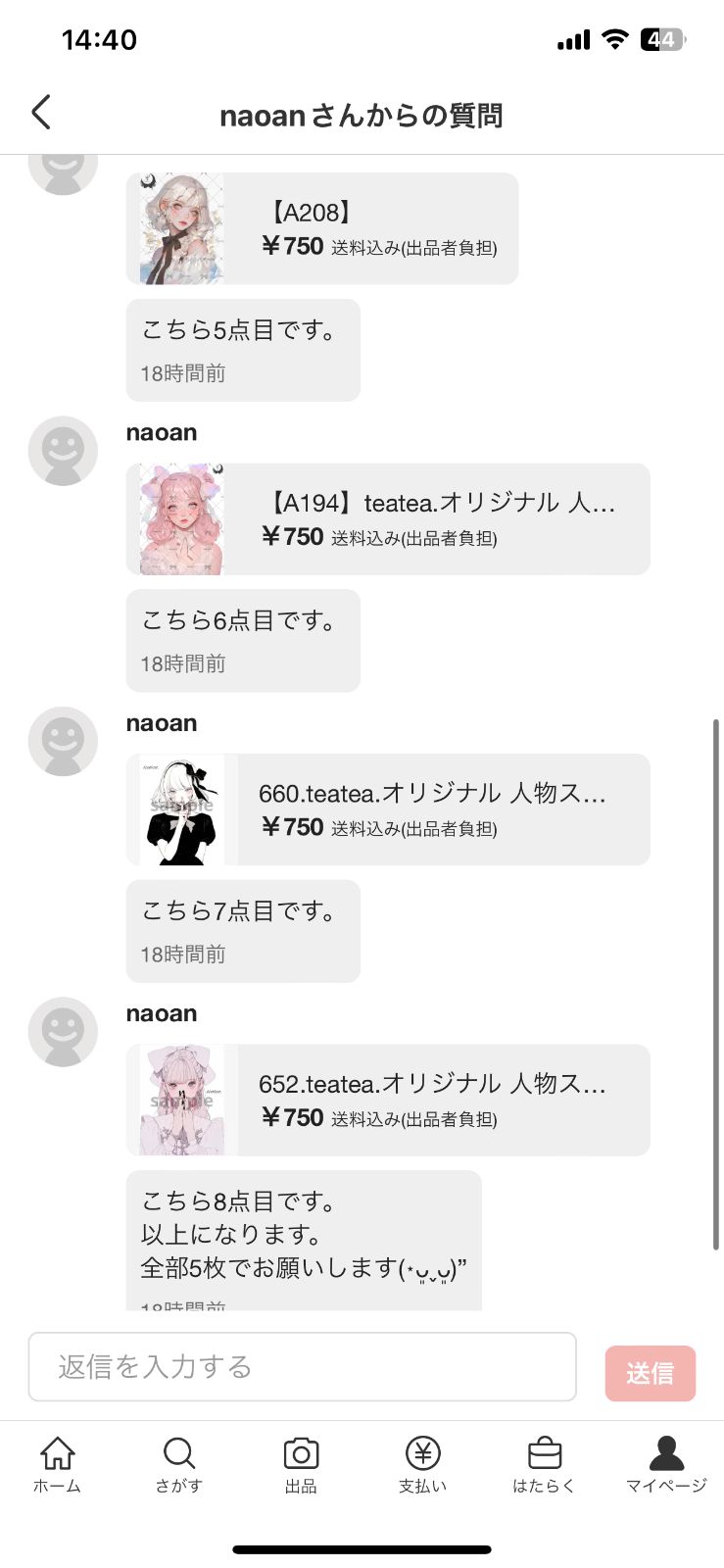Open the 660.teatea product card
Viewport: 724px width, 1568px height.
point(388,809)
